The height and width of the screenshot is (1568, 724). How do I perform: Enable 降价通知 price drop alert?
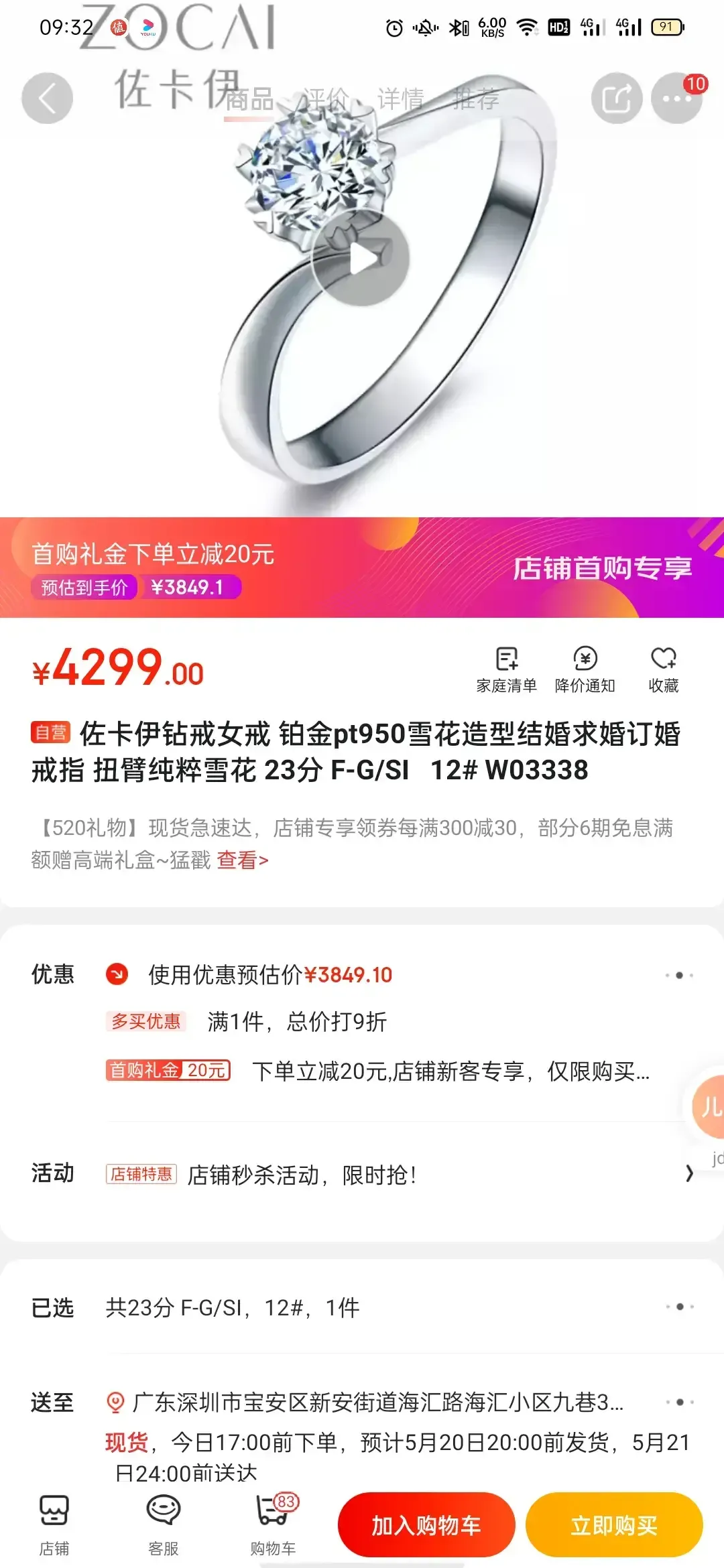click(x=585, y=669)
